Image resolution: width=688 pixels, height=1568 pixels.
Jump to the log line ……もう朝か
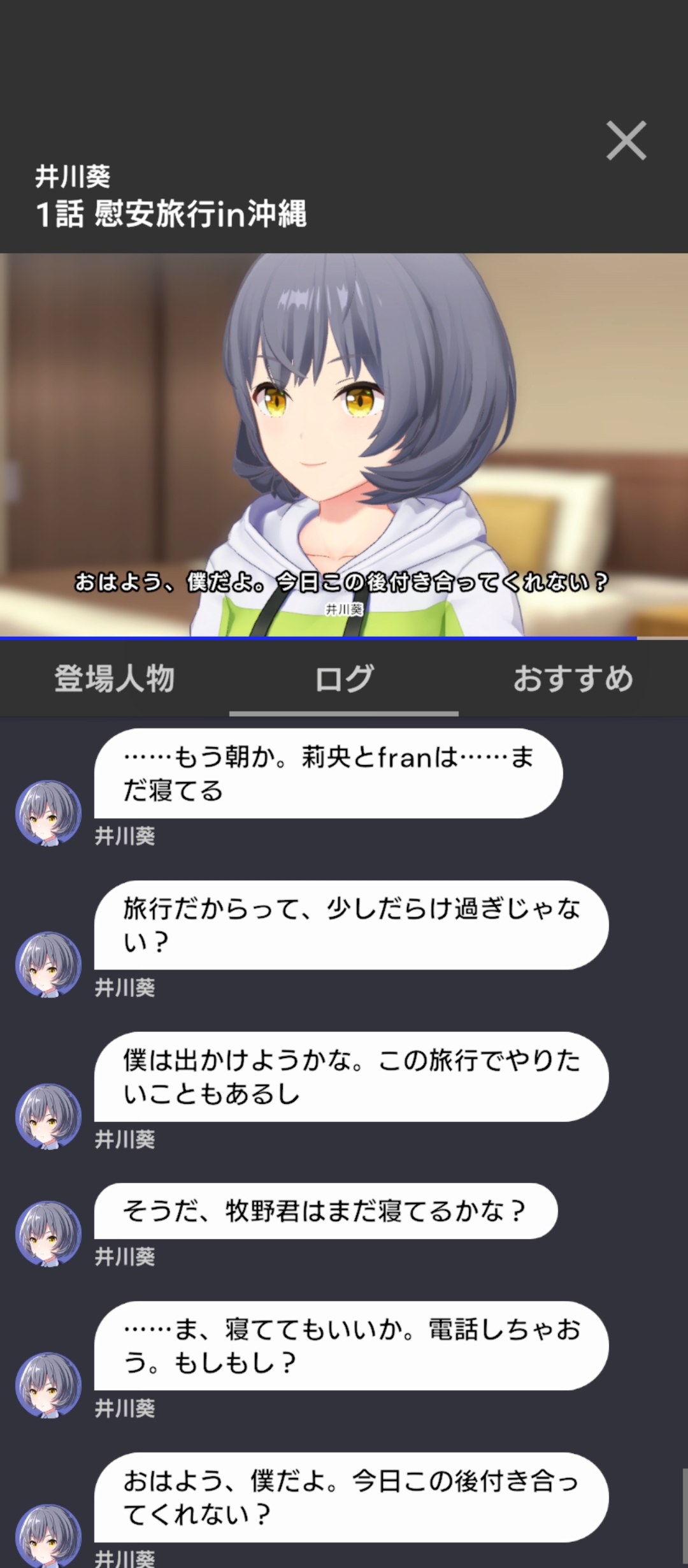pos(328,773)
